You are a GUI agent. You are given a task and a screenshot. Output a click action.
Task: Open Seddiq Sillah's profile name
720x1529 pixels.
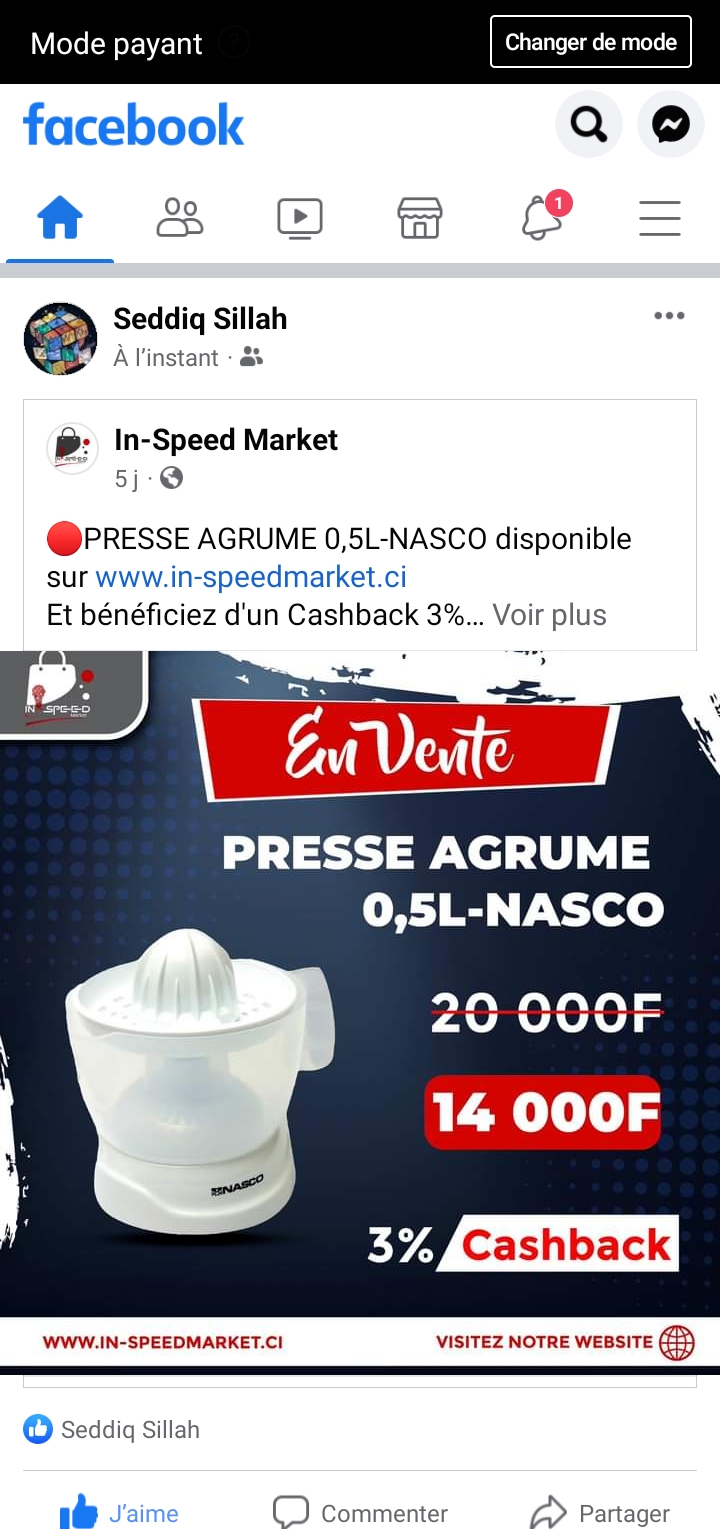tap(200, 319)
